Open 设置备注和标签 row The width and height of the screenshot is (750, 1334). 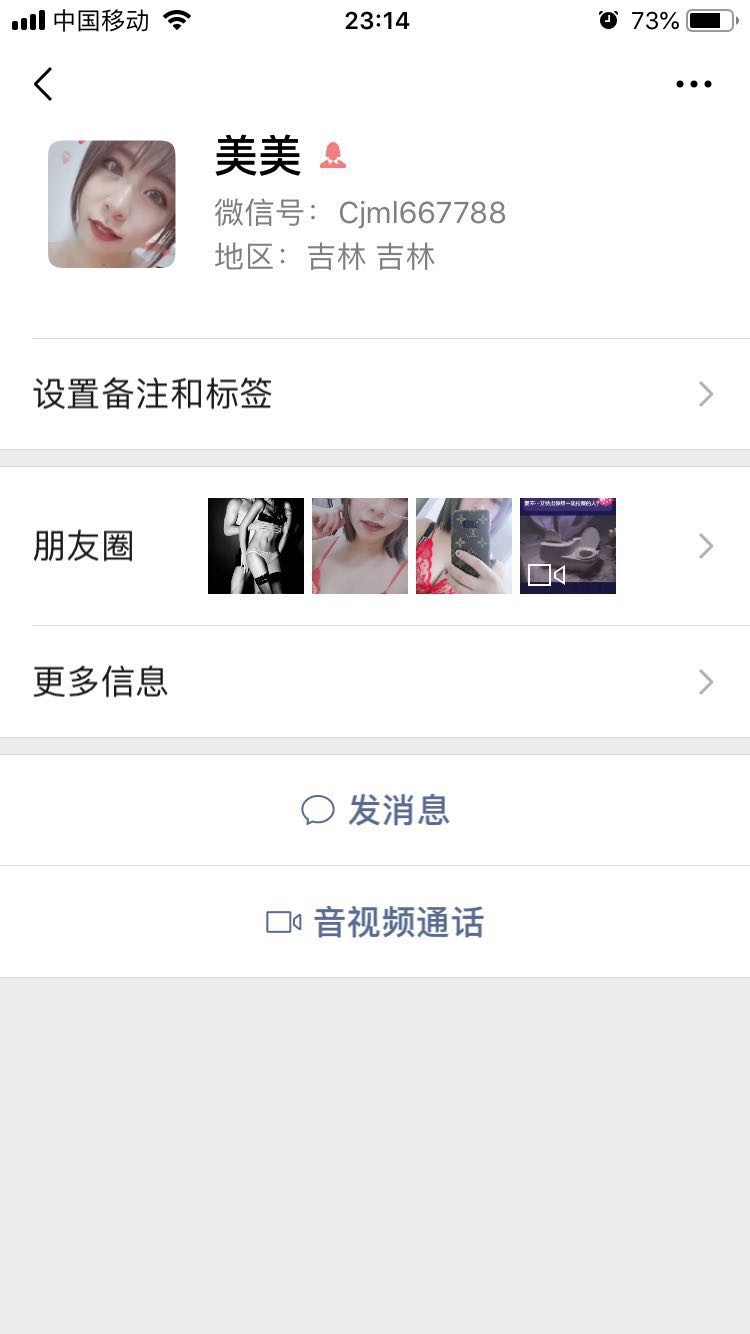pyautogui.click(x=375, y=394)
